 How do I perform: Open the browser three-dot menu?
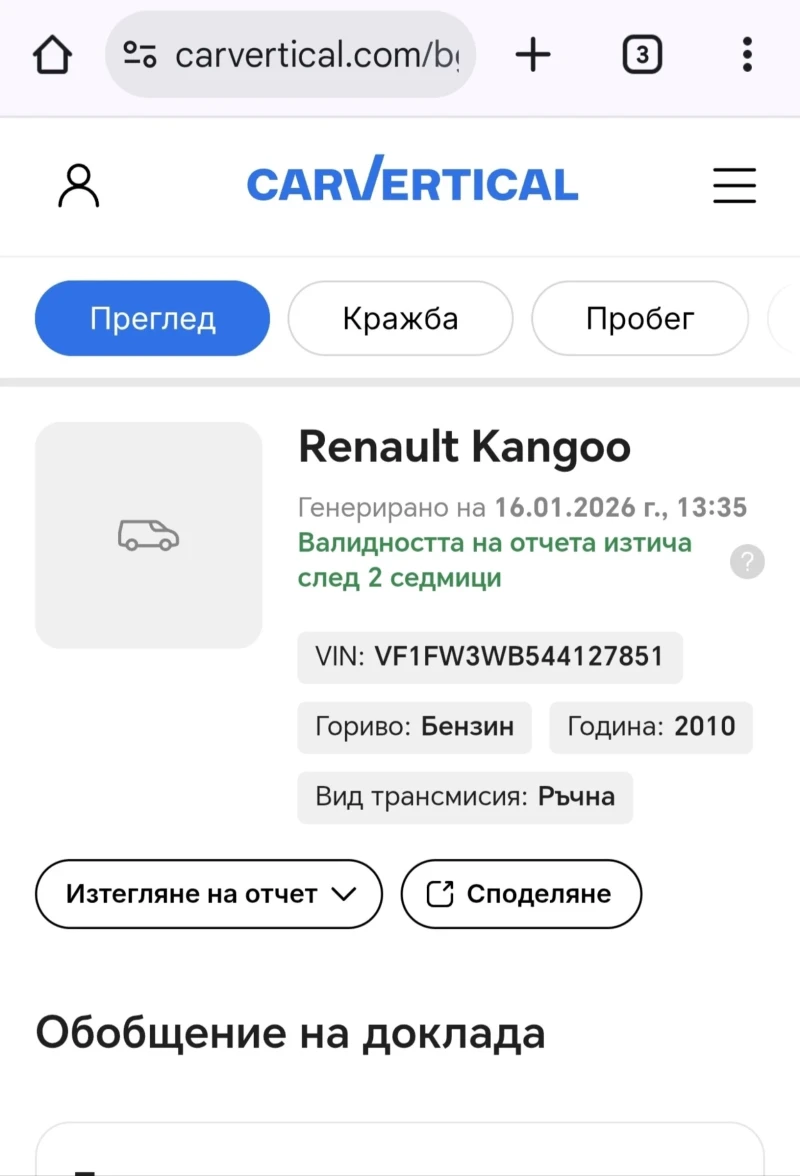(747, 55)
